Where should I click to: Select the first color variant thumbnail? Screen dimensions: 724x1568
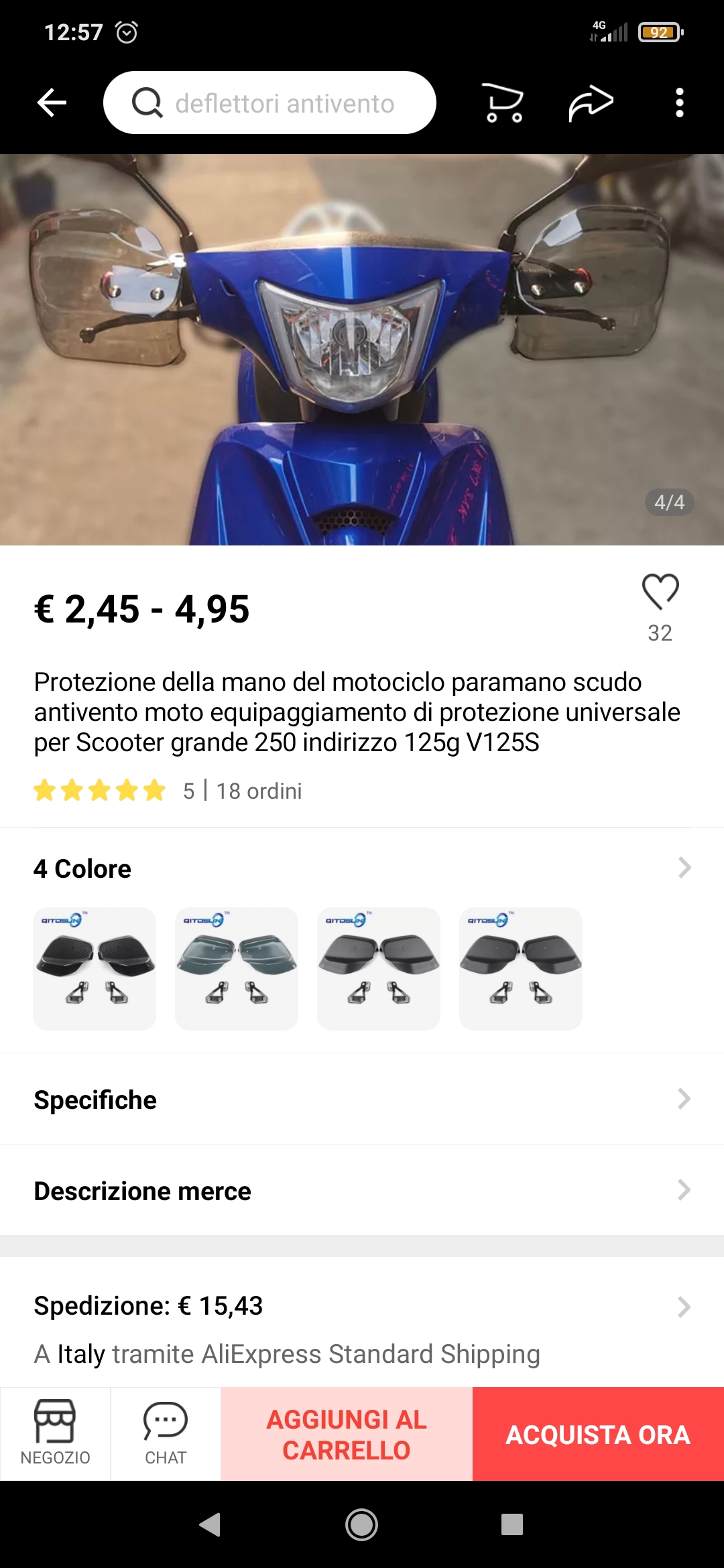click(x=95, y=968)
